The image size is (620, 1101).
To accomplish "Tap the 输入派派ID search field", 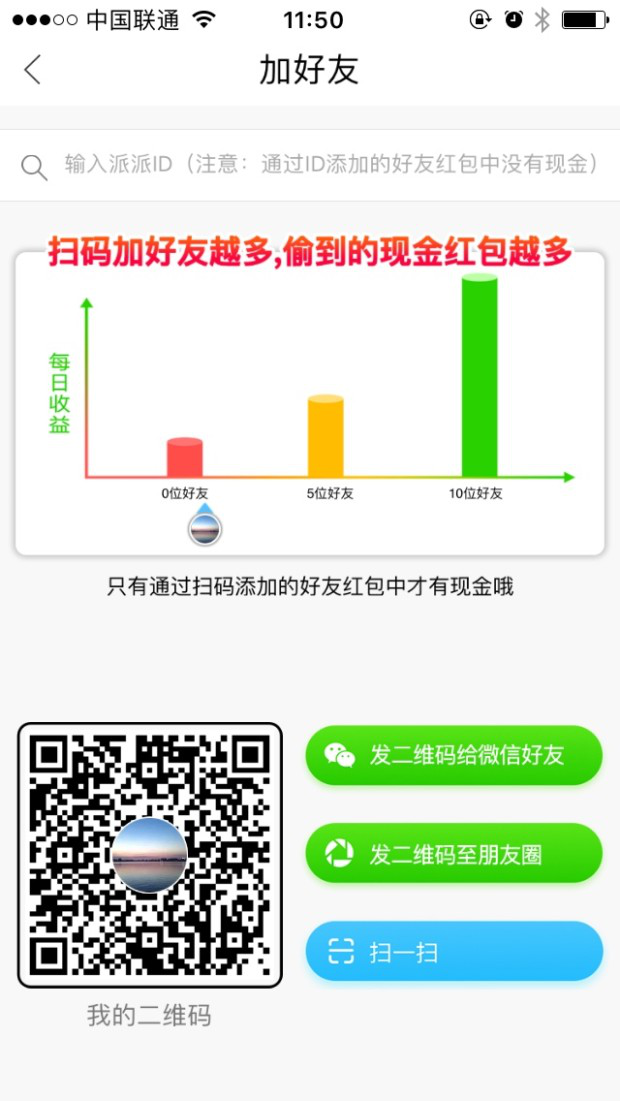I will pyautogui.click(x=330, y=165).
